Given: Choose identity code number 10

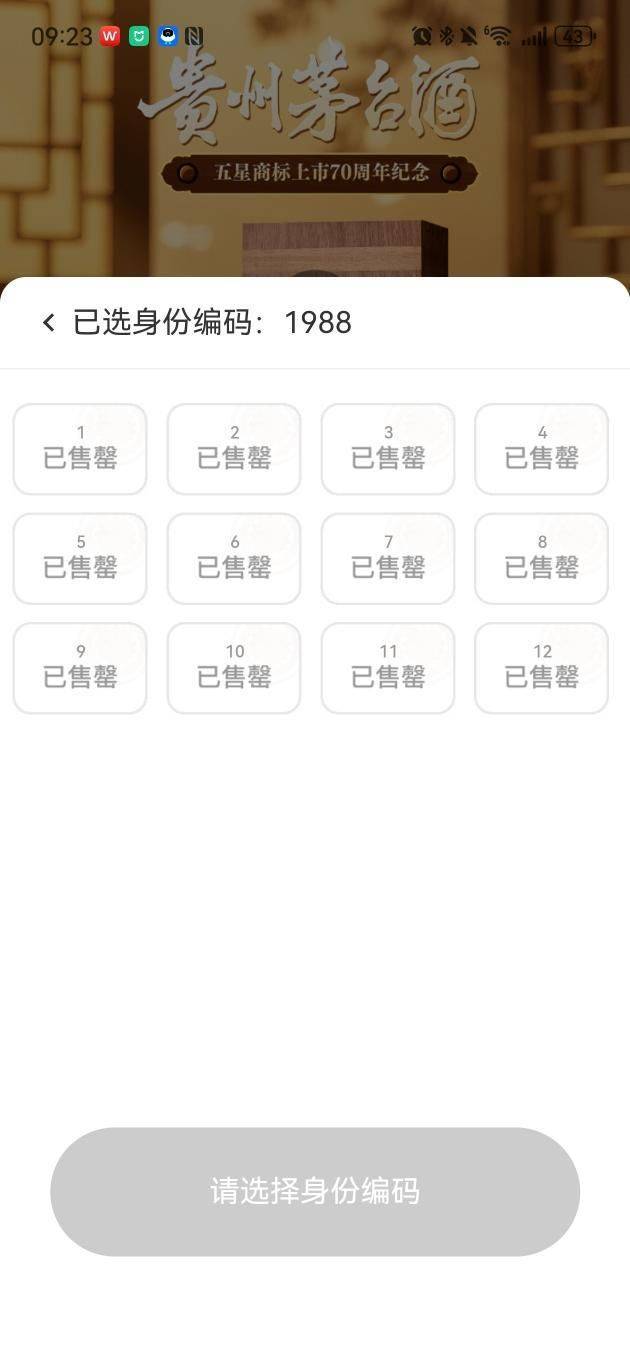Looking at the screenshot, I should pyautogui.click(x=234, y=668).
